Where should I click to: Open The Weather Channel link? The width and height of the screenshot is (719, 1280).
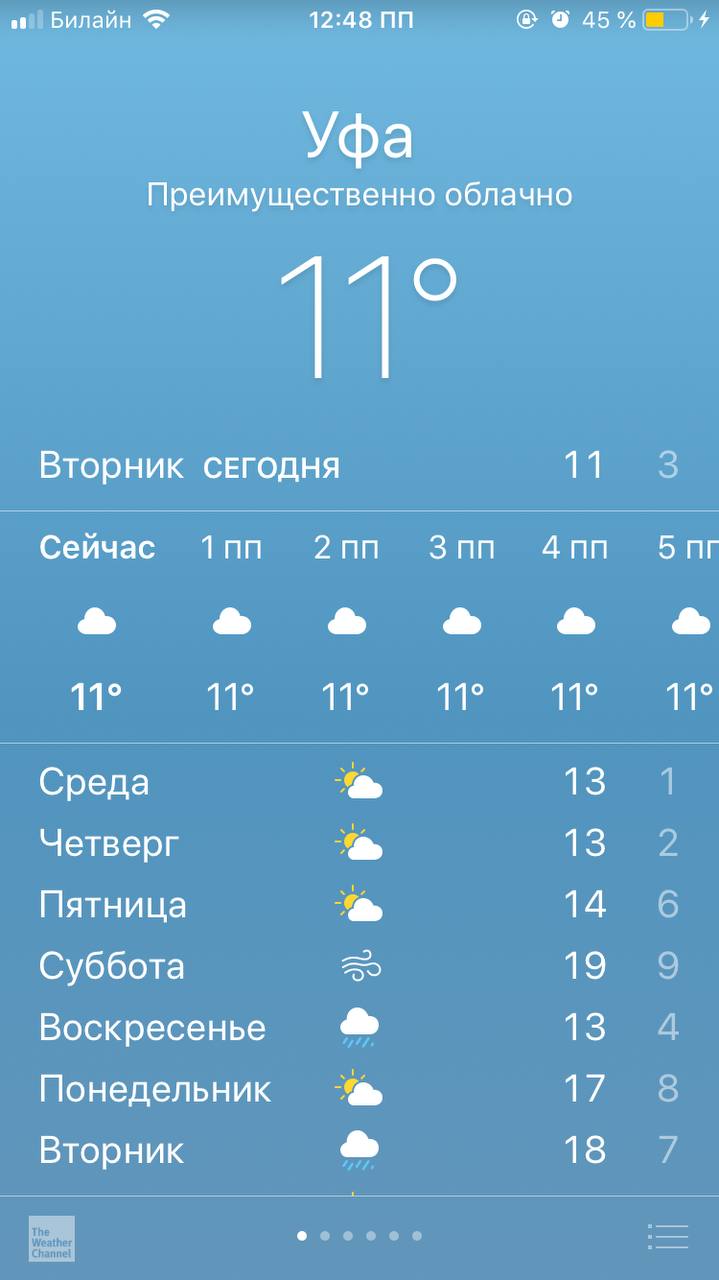(51, 1238)
